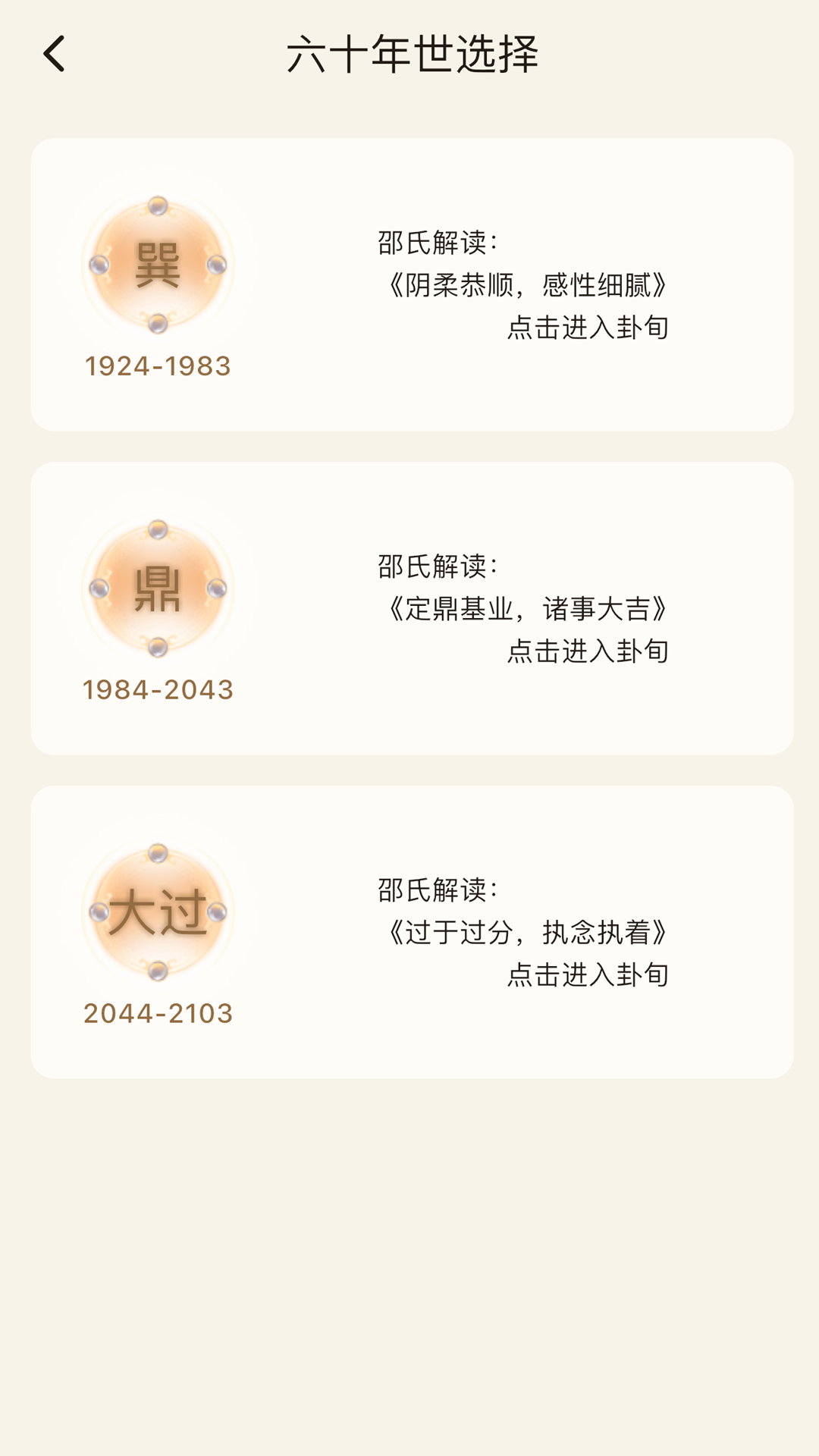
Task: Tap 《定鼎基业，诸事大吉》 interpretation text
Action: (526, 607)
